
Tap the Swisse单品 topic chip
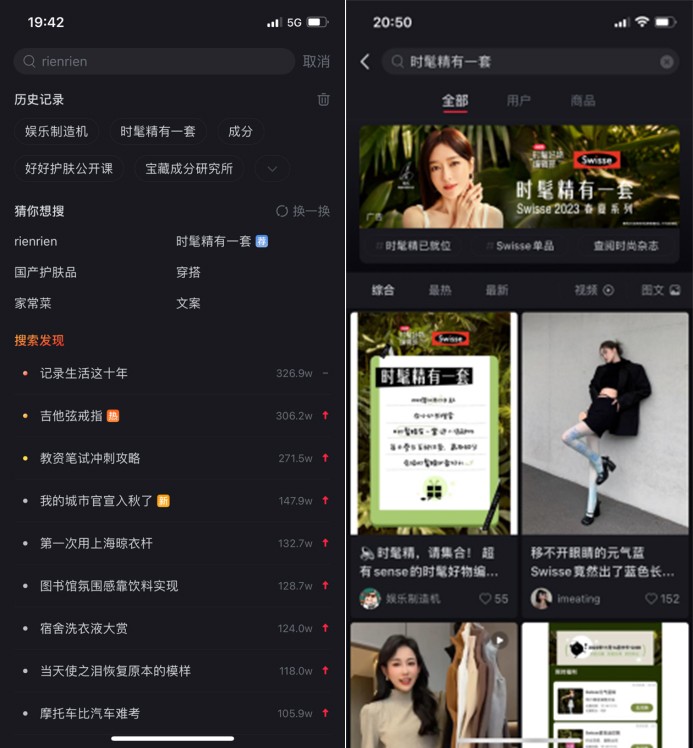(x=519, y=245)
